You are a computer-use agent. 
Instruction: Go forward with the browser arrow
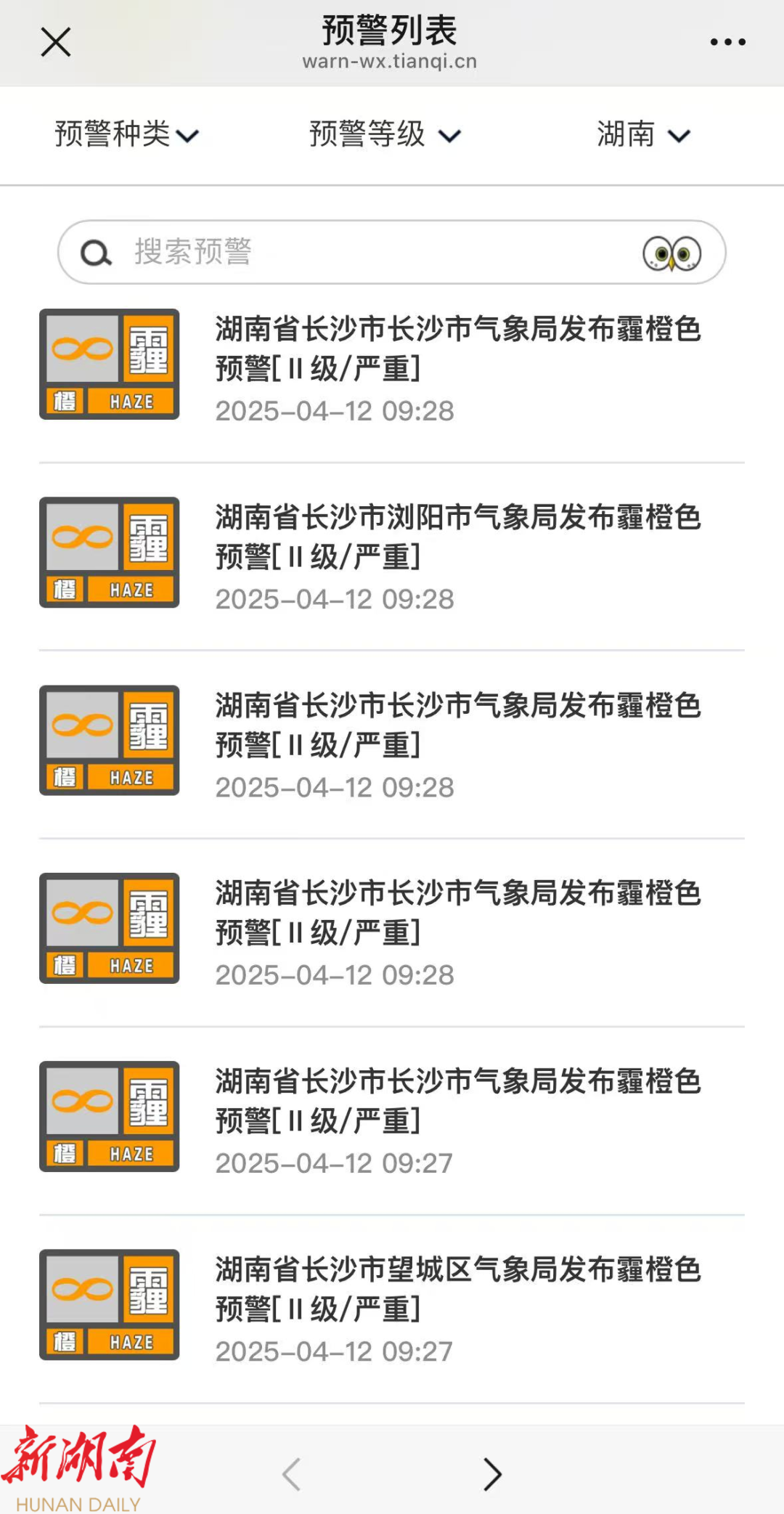[492, 1474]
